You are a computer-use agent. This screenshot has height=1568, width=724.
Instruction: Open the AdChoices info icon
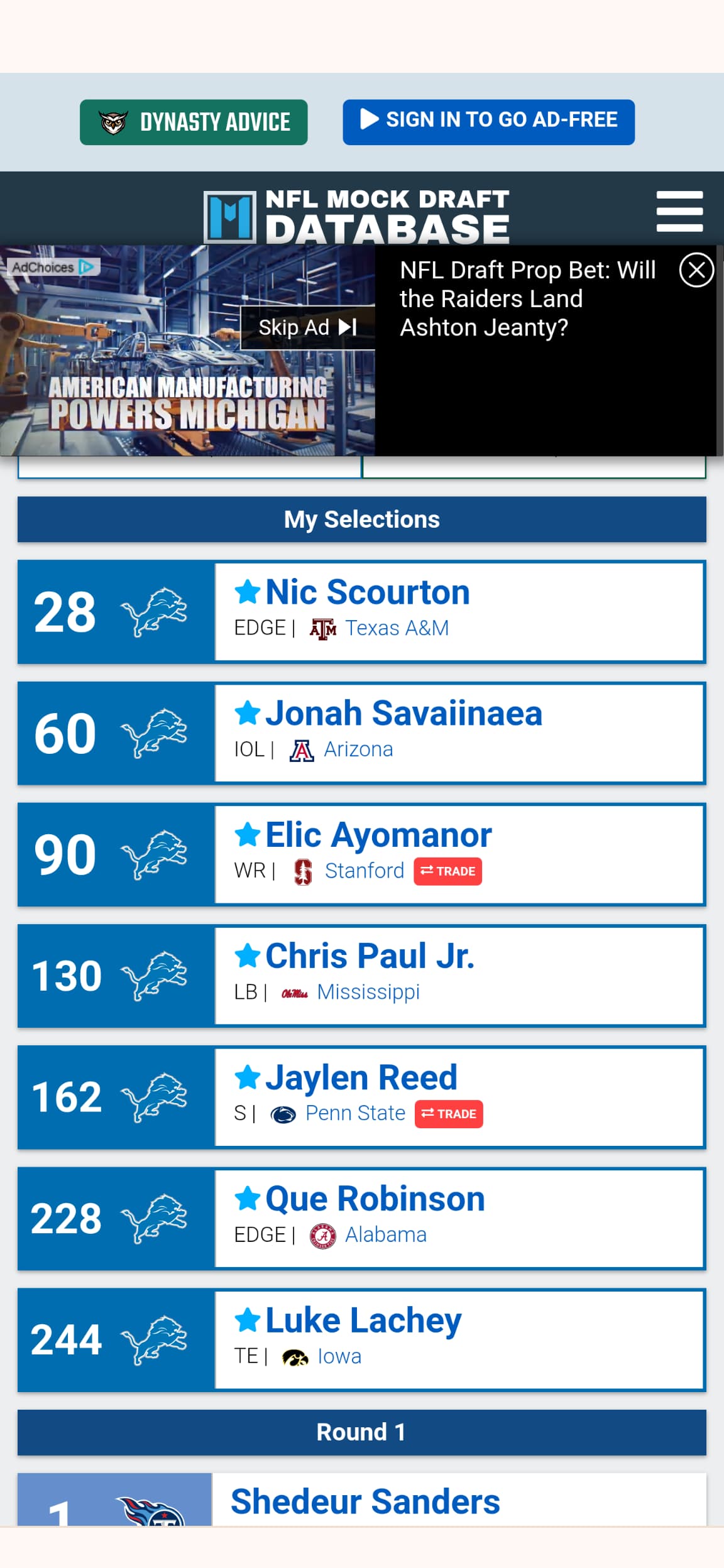coord(87,267)
